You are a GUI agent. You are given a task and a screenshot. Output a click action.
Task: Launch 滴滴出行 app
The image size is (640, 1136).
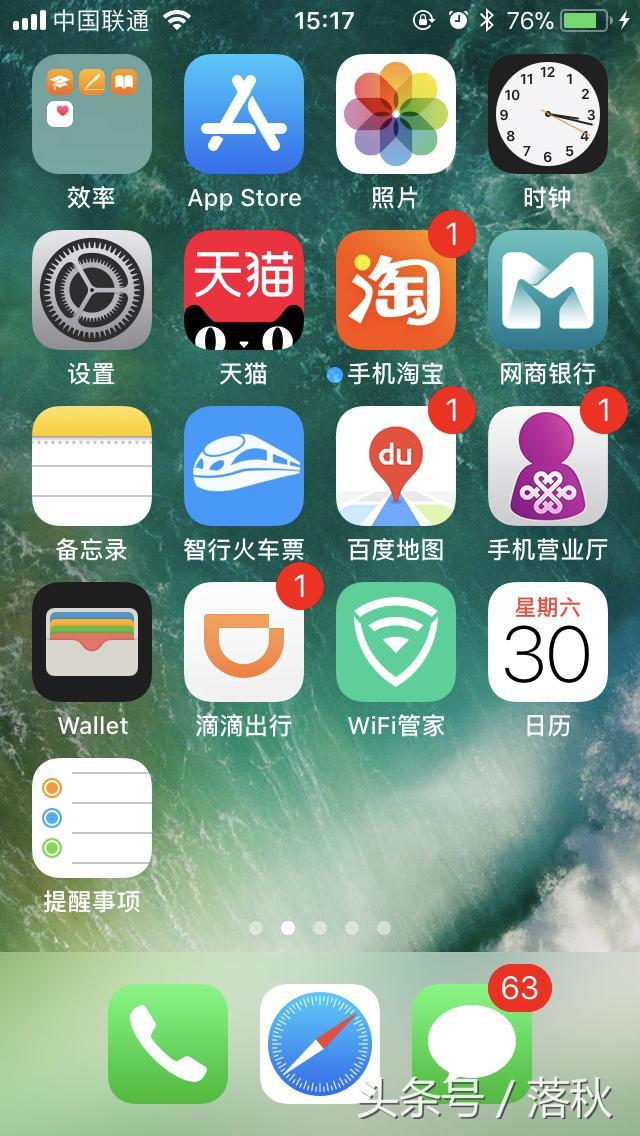click(244, 642)
